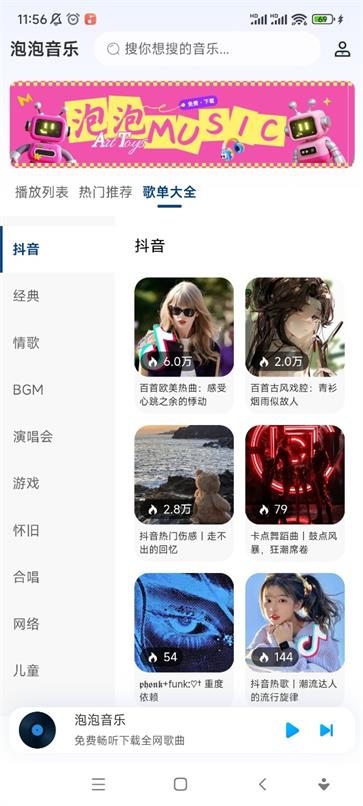Viewport: 363px width, 806px height.
Task: Switch to the 播放列表 tab
Action: coord(42,193)
